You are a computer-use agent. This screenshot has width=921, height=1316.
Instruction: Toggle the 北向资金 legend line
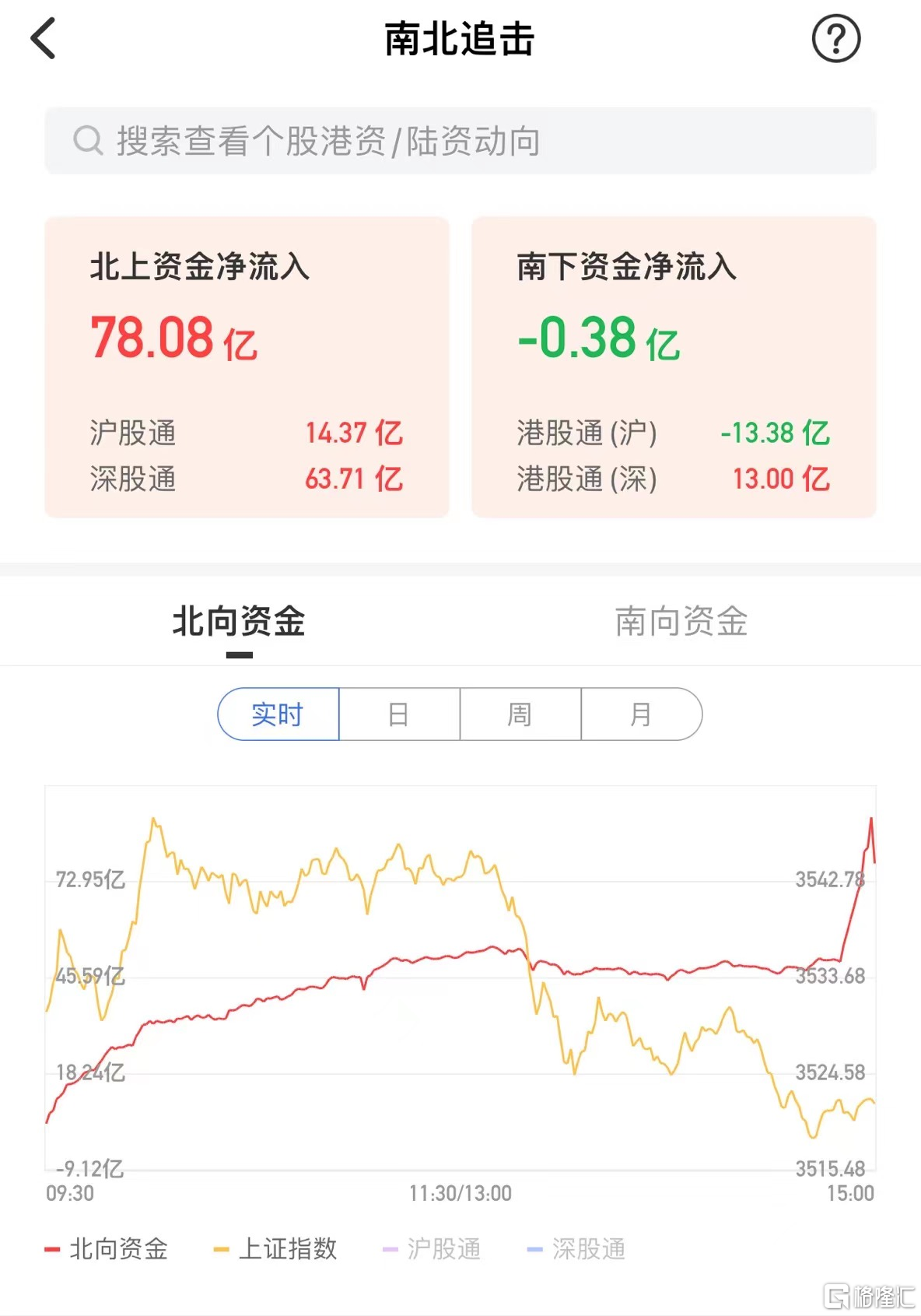[107, 1249]
